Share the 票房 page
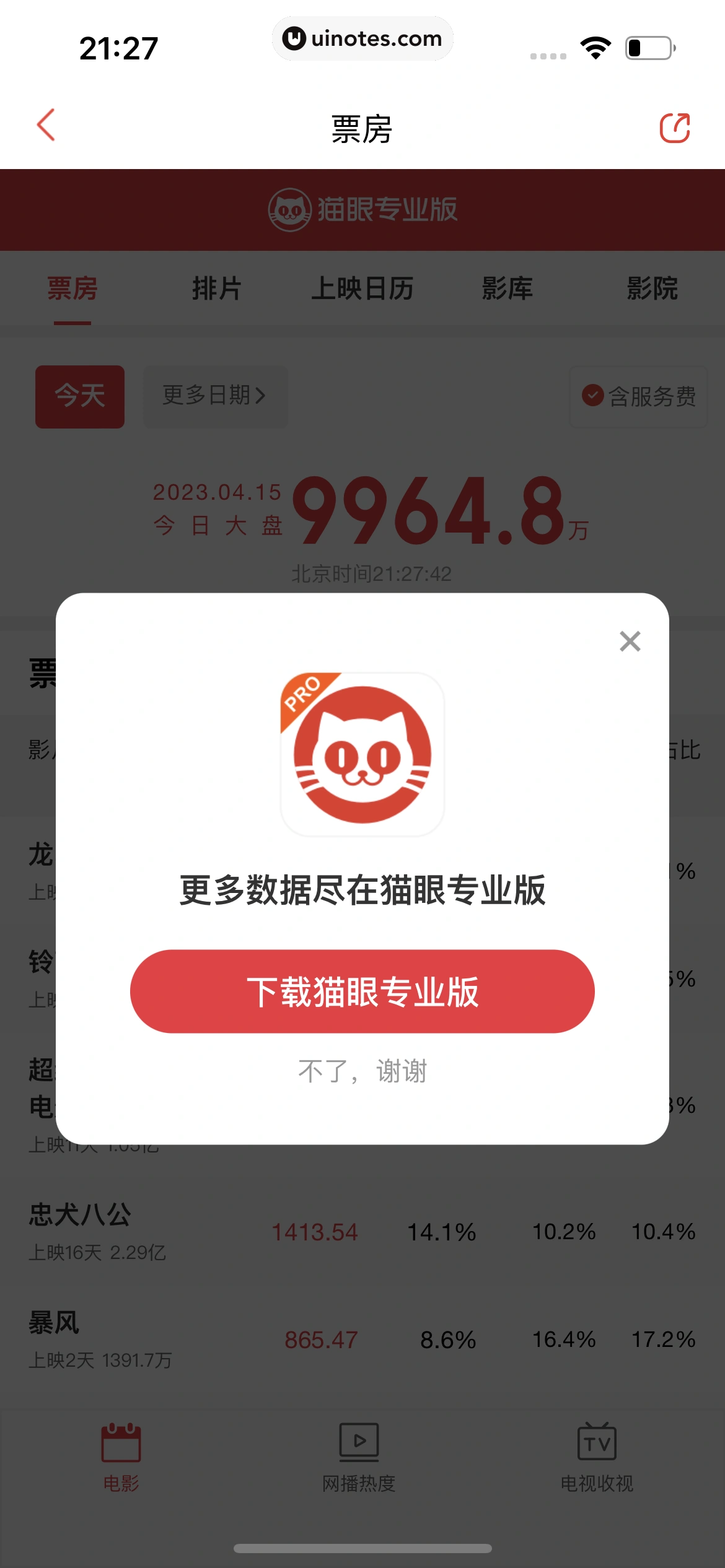Screen dimensions: 725x1568 coord(674,128)
